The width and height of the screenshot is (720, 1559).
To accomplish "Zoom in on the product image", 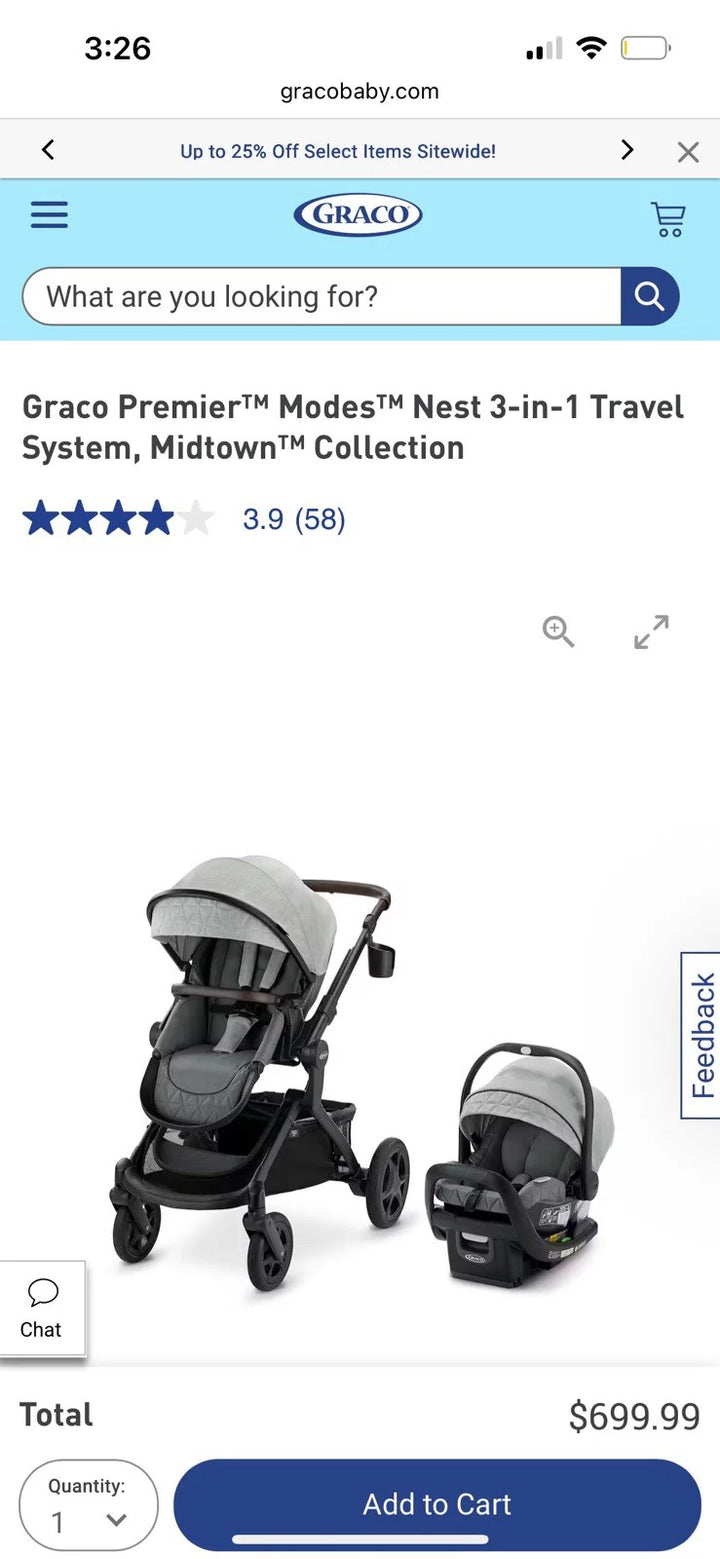I will tap(558, 631).
